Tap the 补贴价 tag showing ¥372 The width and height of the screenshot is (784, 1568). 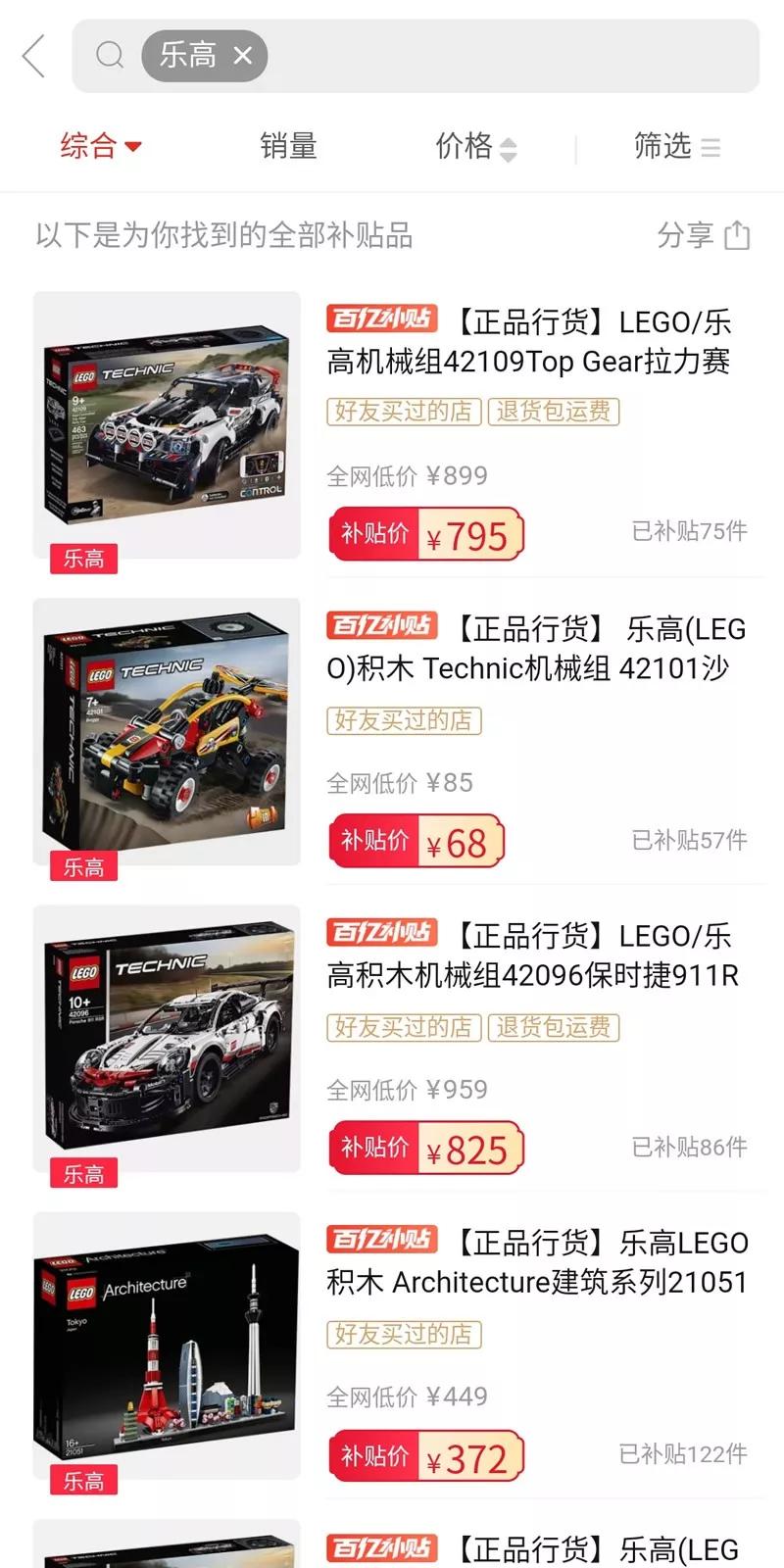click(x=426, y=1455)
